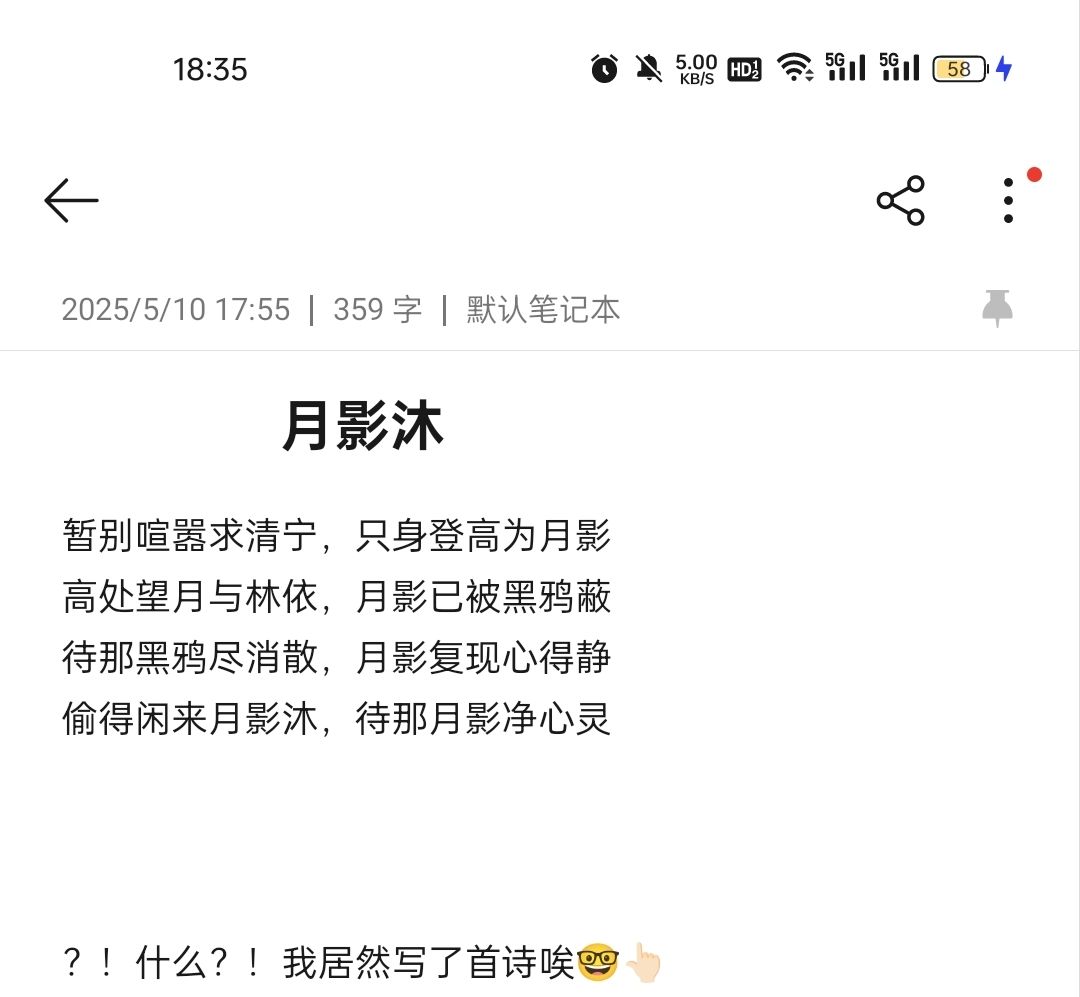
Task: Change the notebook from 默认笔记本
Action: tap(543, 310)
